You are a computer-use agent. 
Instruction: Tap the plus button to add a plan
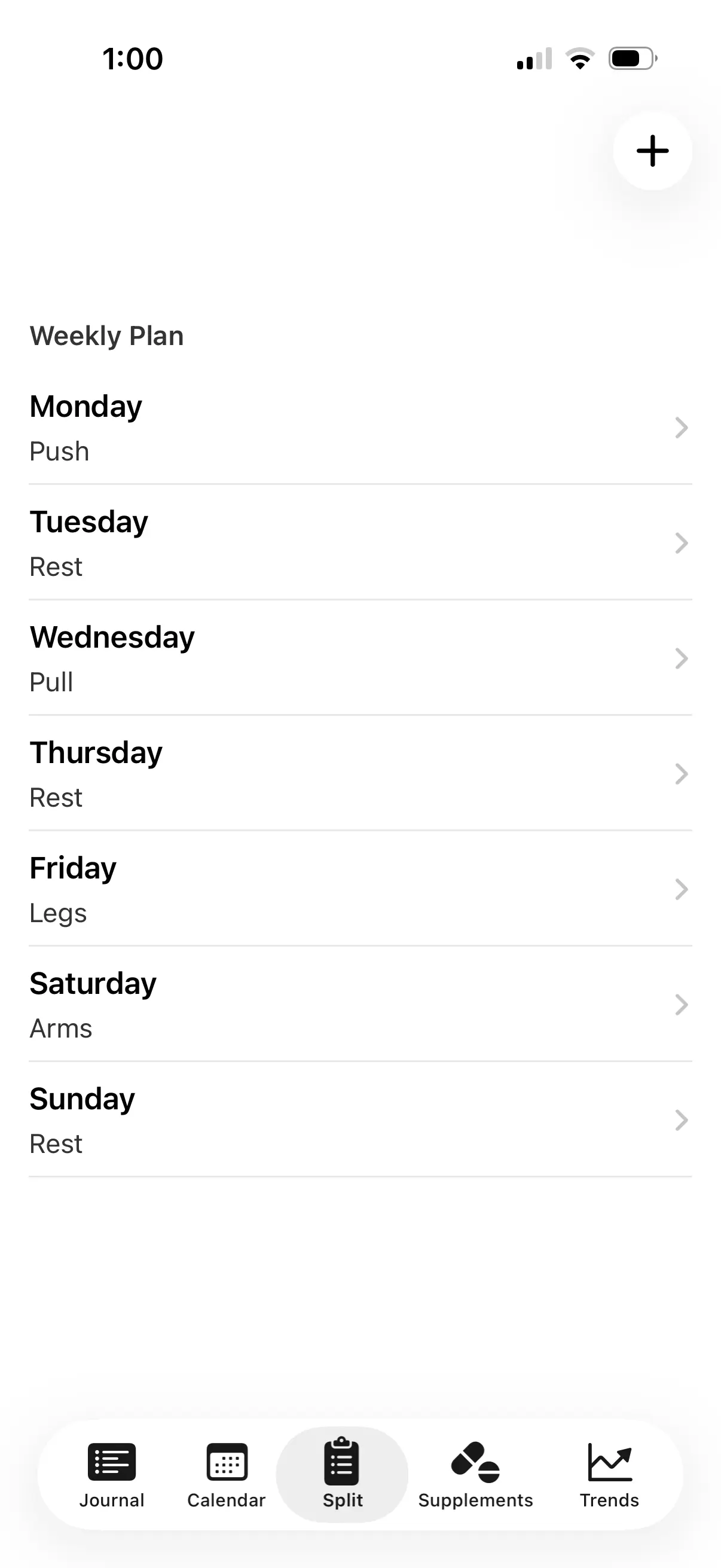tap(652, 150)
